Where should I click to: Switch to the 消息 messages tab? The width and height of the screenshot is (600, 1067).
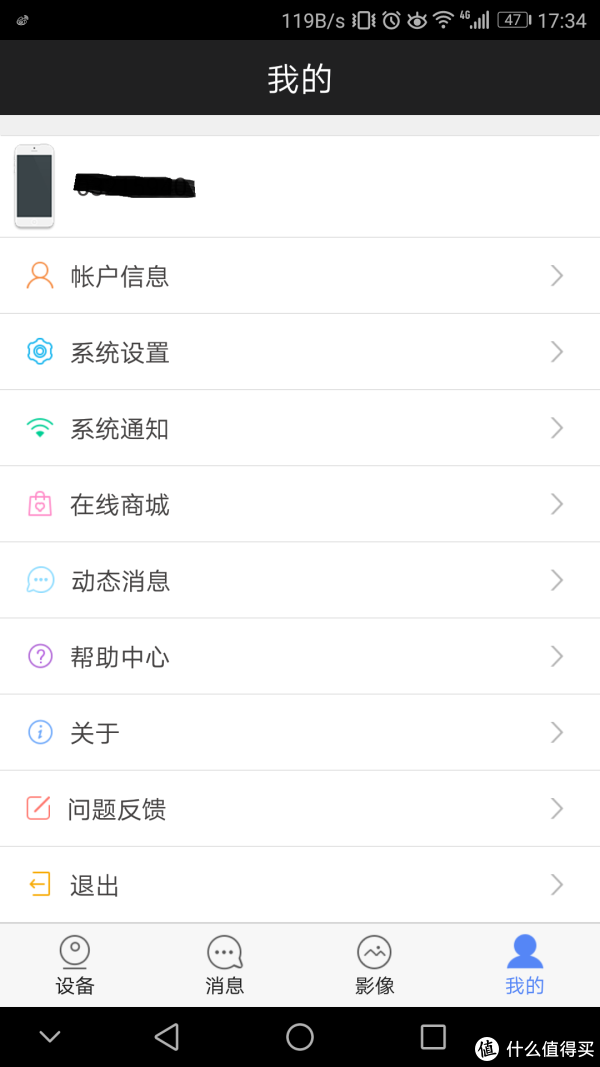[224, 965]
